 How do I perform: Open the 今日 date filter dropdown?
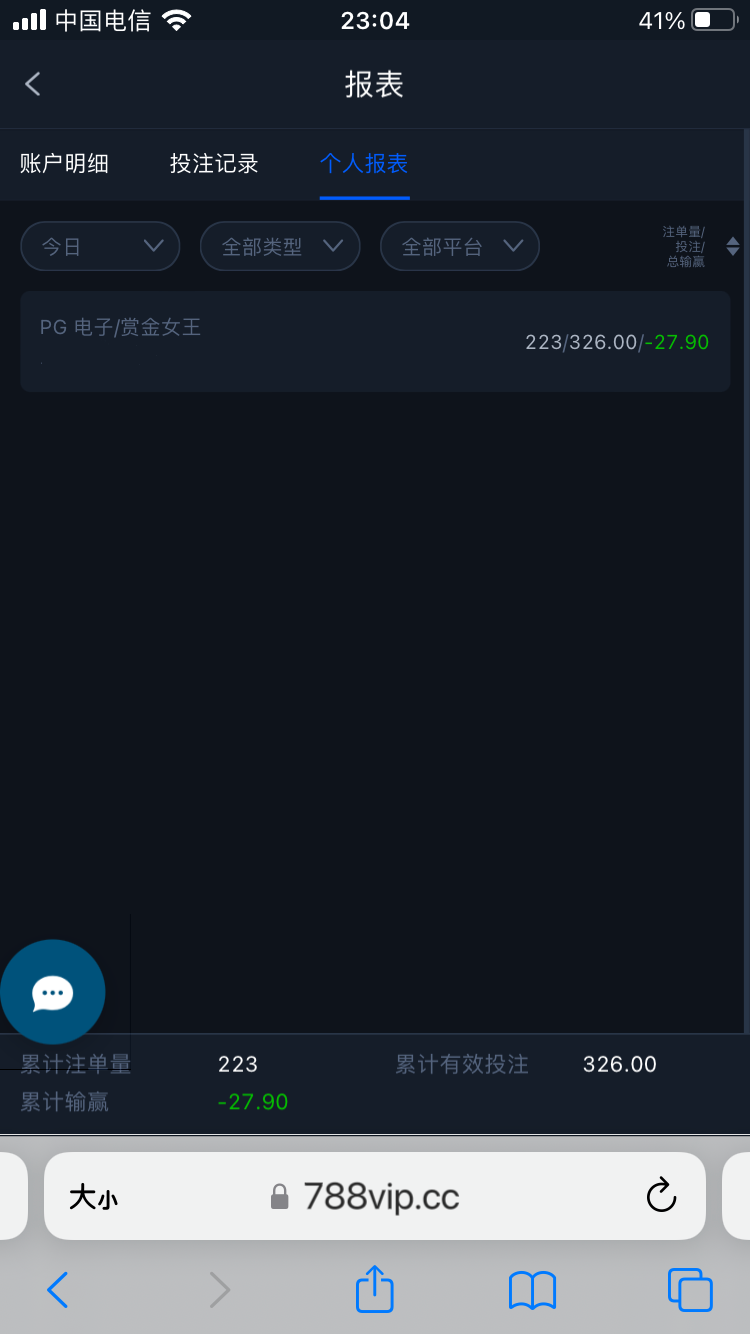tap(100, 246)
